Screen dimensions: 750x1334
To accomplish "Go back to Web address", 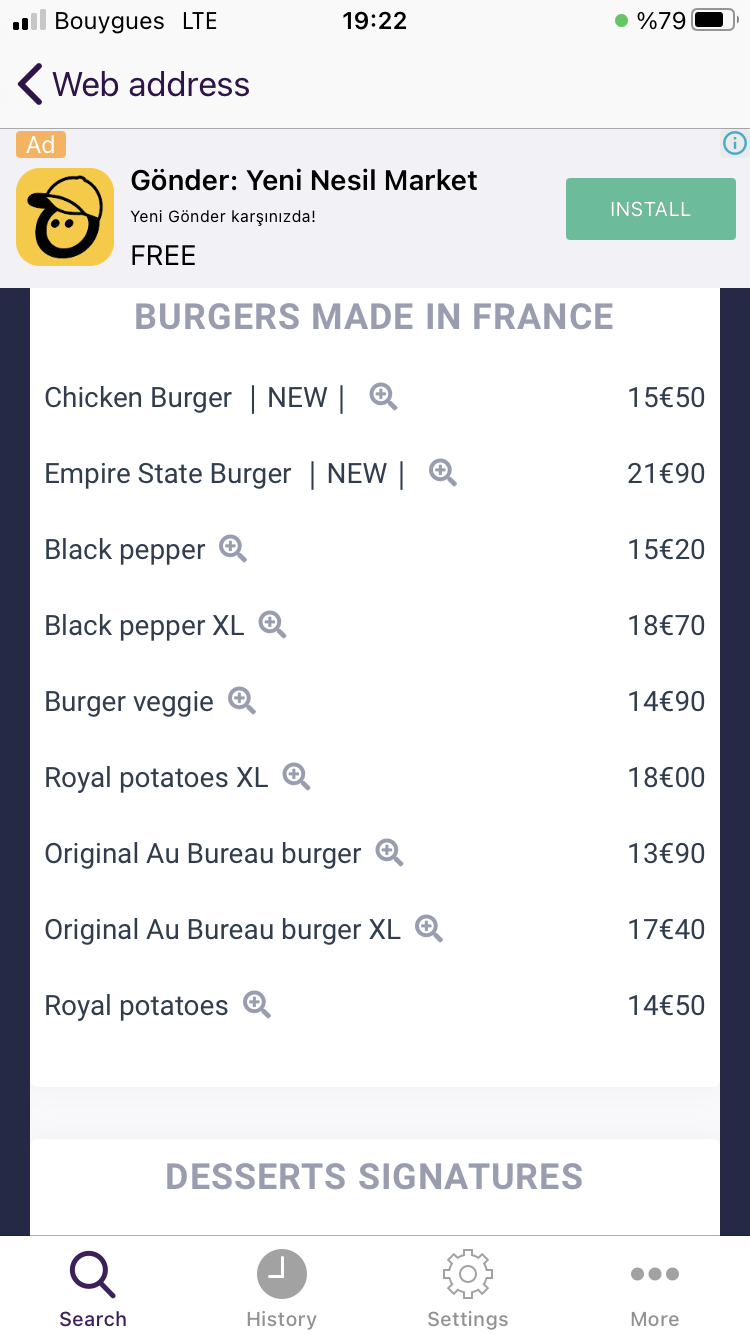I will point(133,84).
